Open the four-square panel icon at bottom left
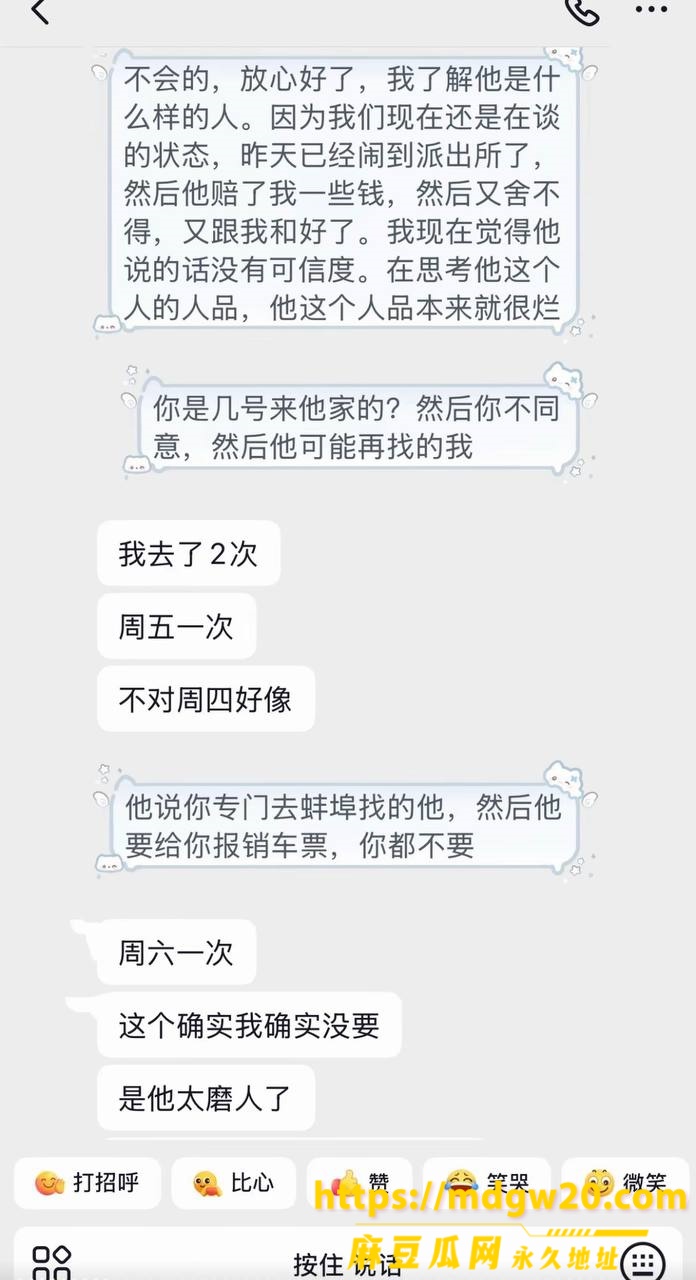Screen dimensions: 696x1280 (51, 1263)
